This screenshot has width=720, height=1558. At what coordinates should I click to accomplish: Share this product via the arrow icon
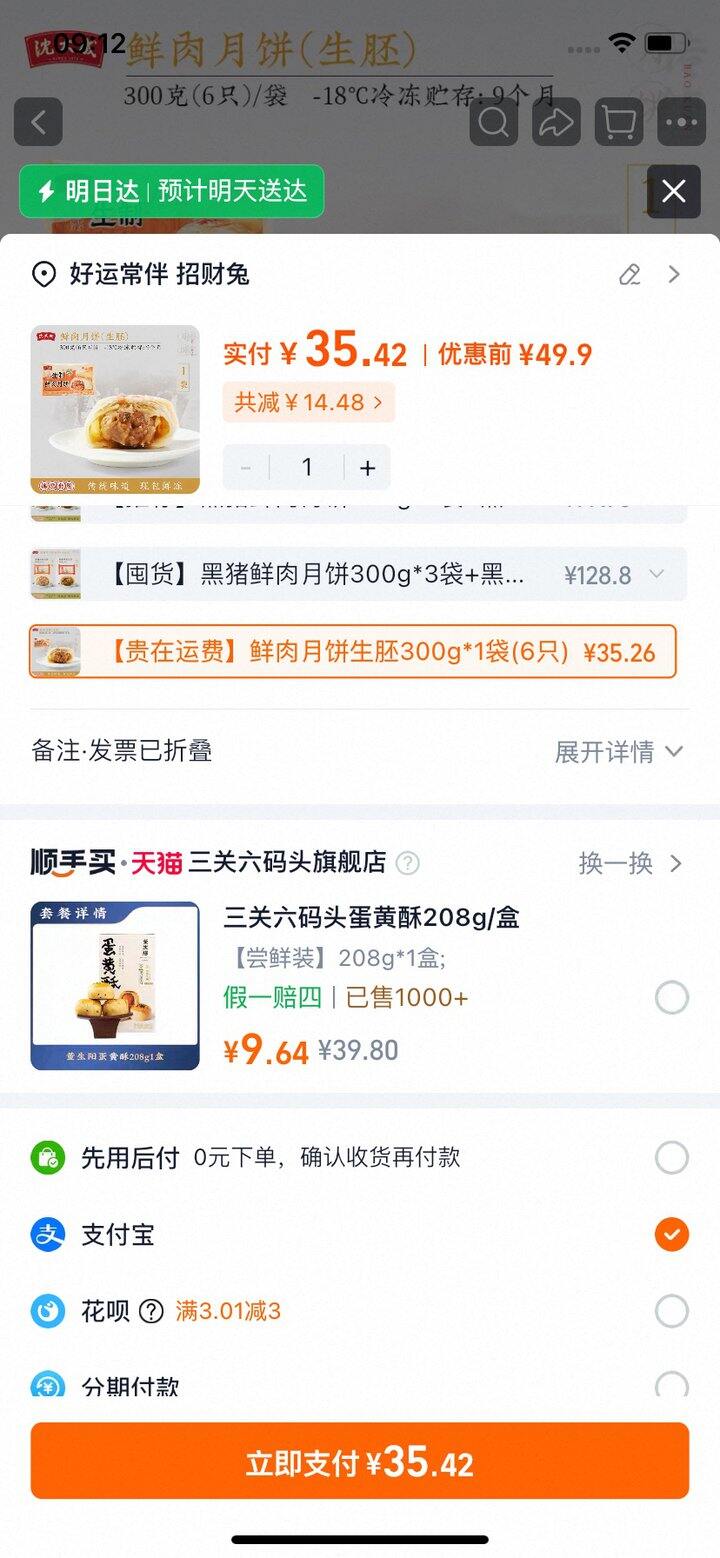557,122
